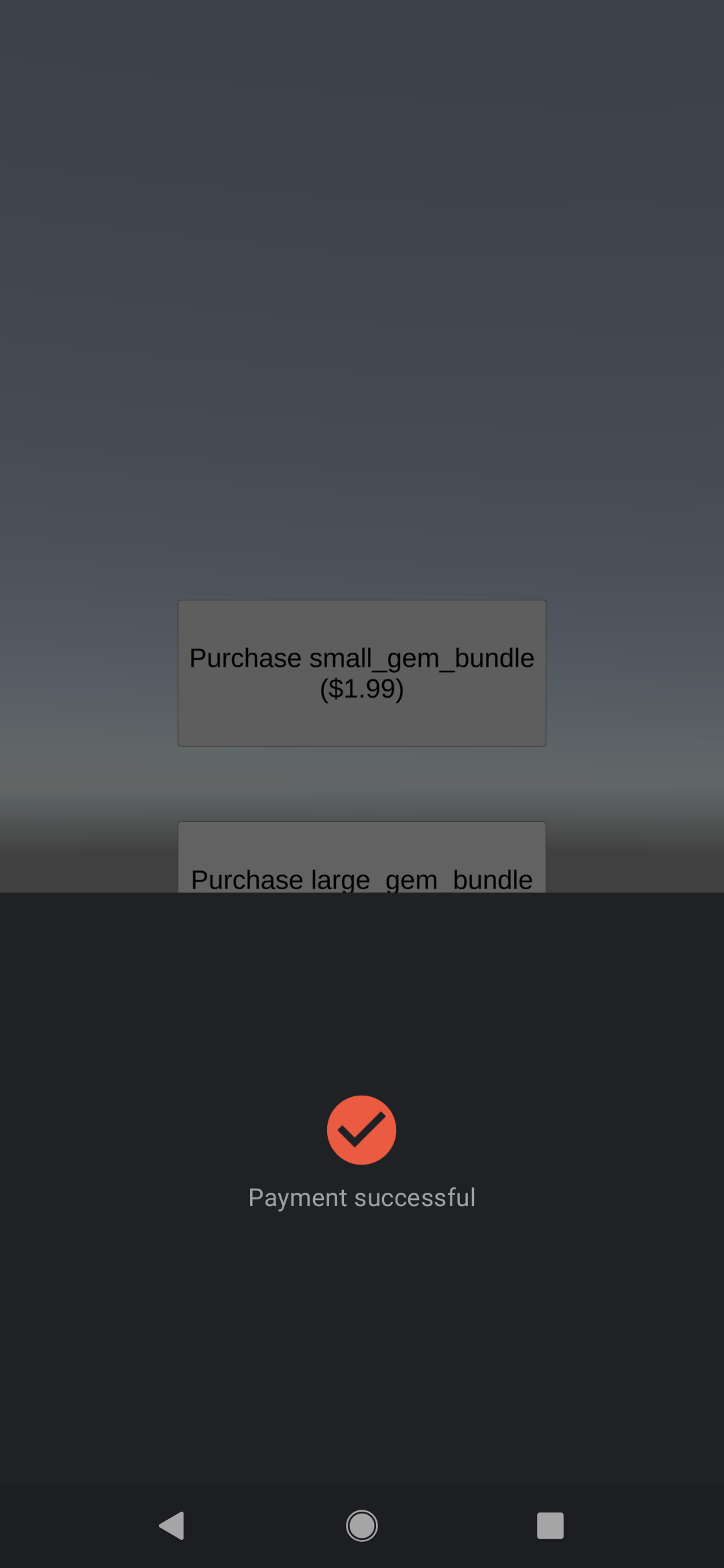Return to the home screen
The height and width of the screenshot is (1568, 724).
pyautogui.click(x=361, y=1526)
